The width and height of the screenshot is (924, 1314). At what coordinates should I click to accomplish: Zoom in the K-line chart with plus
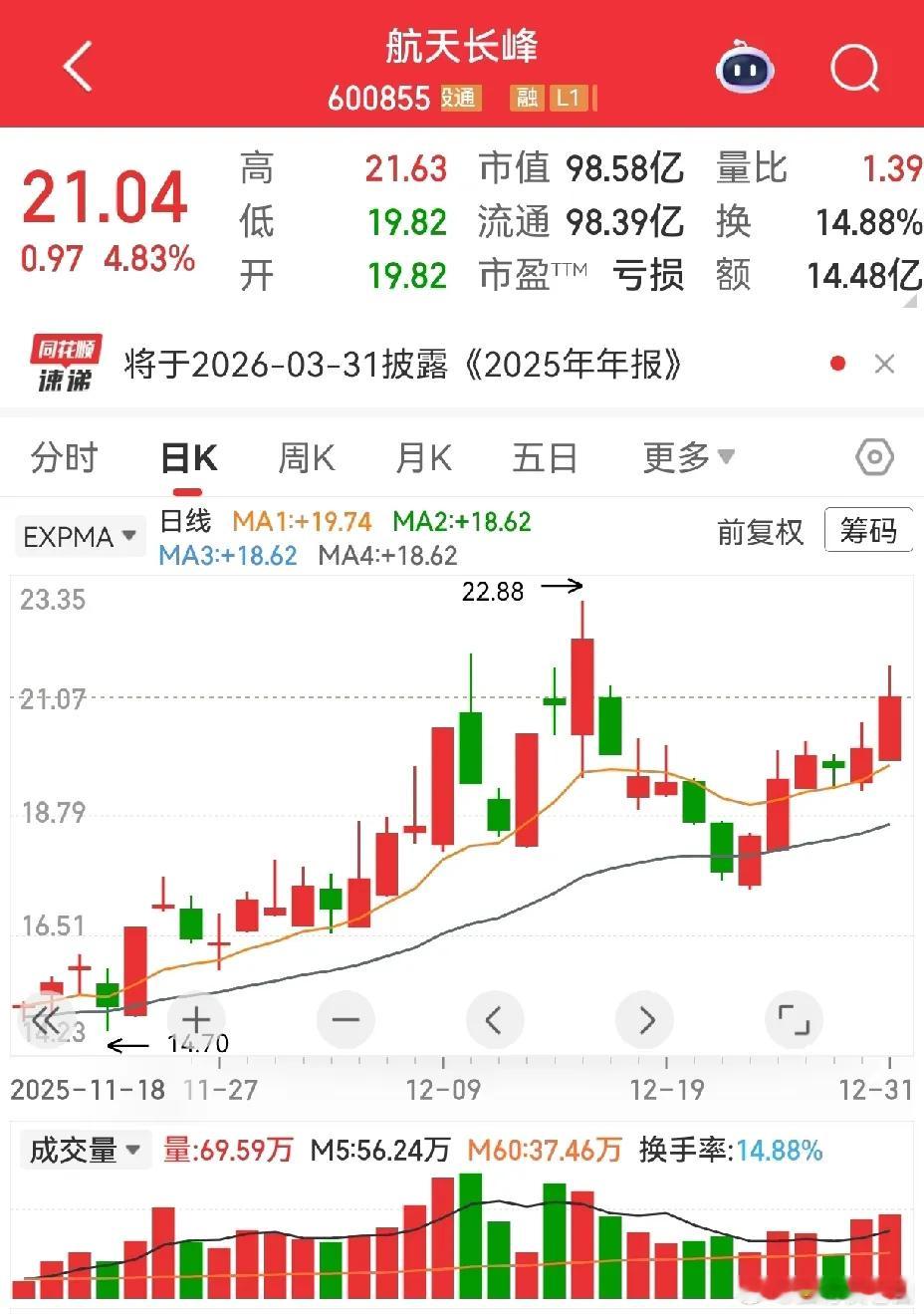(196, 1019)
